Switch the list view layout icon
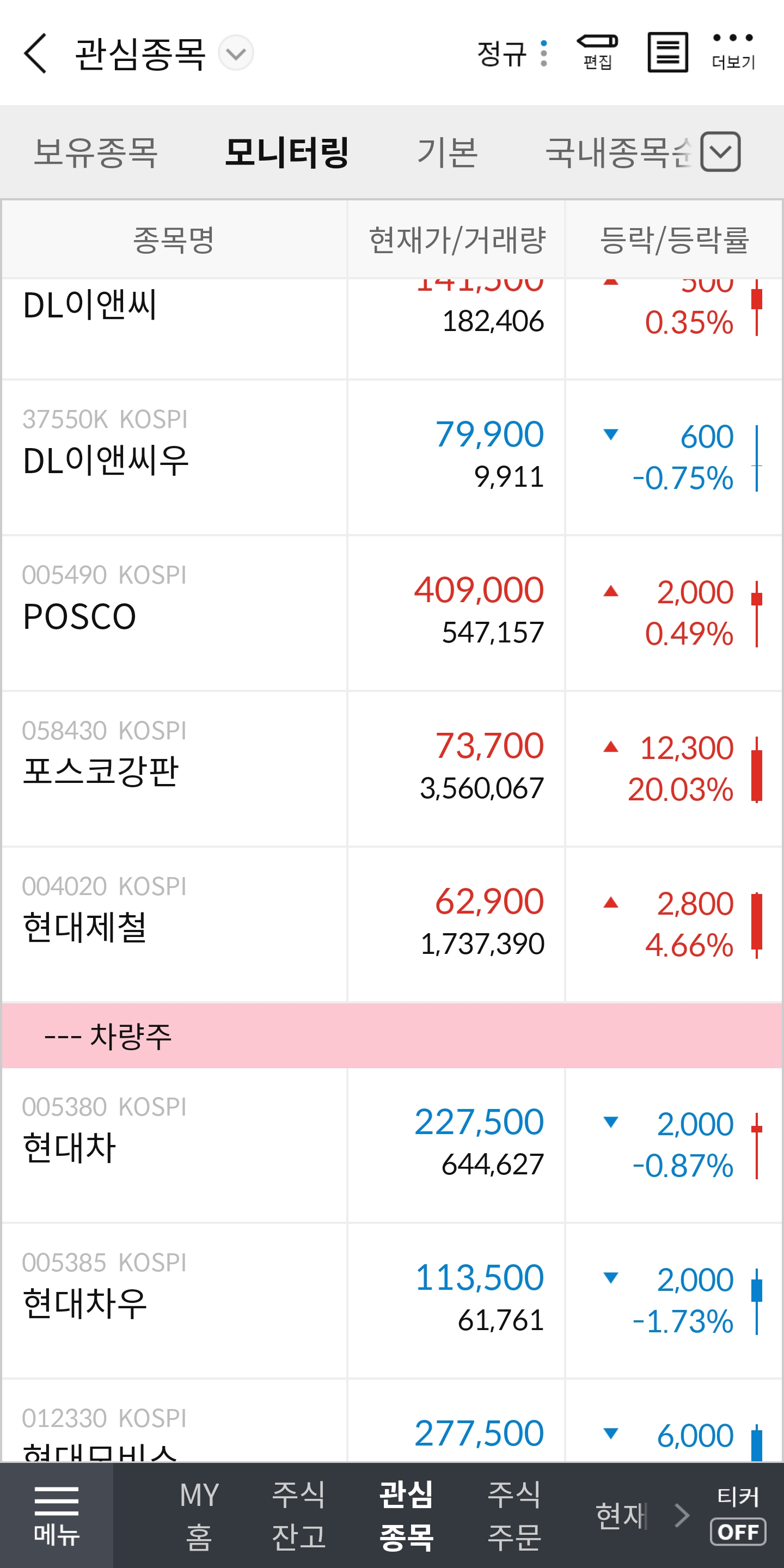Viewport: 784px width, 1568px height. (x=667, y=52)
